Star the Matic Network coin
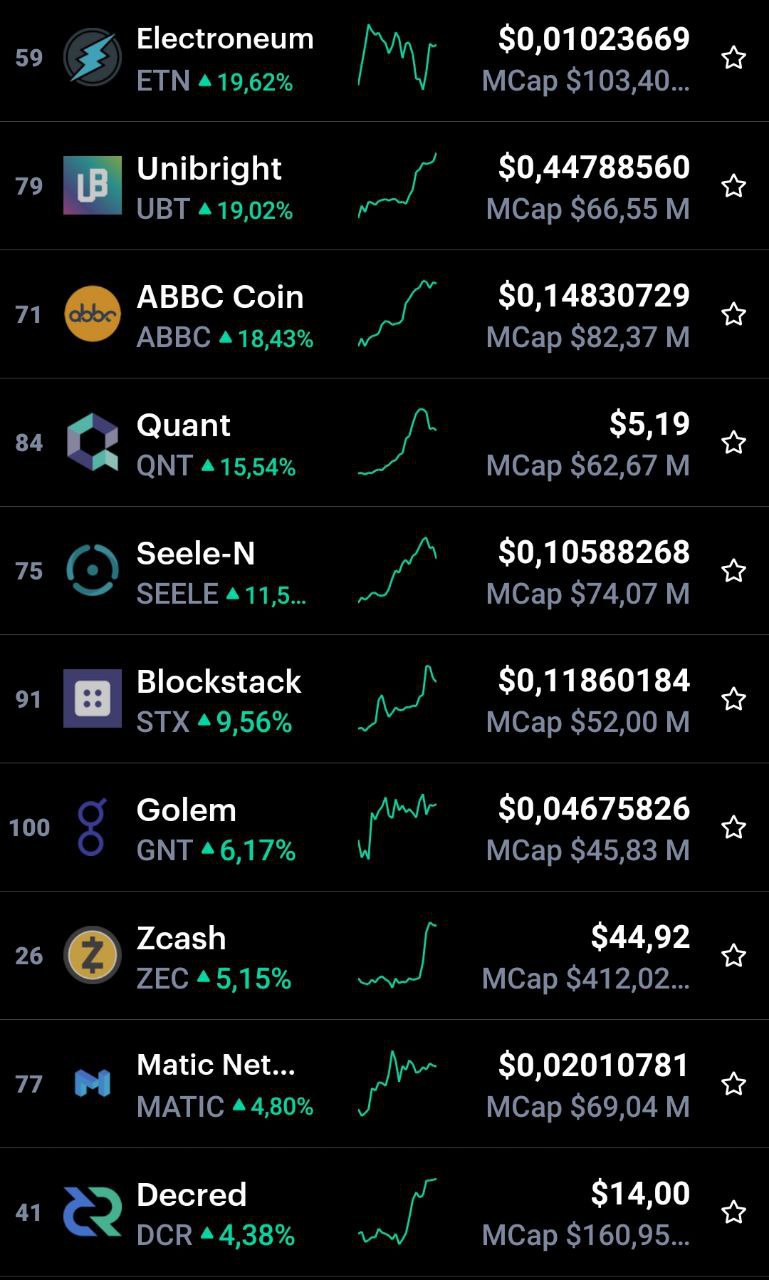This screenshot has height=1280, width=769. coord(734,1083)
